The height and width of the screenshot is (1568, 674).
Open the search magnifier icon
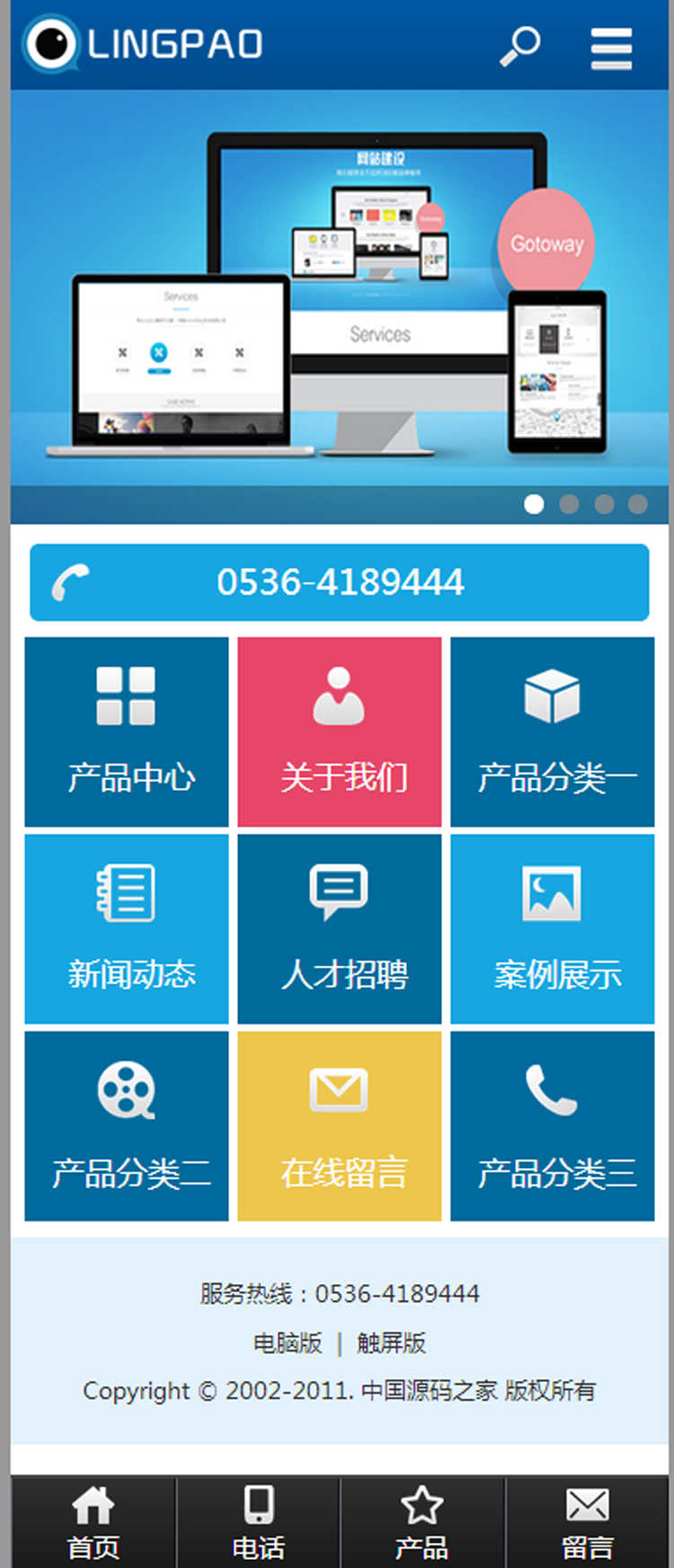(x=519, y=46)
